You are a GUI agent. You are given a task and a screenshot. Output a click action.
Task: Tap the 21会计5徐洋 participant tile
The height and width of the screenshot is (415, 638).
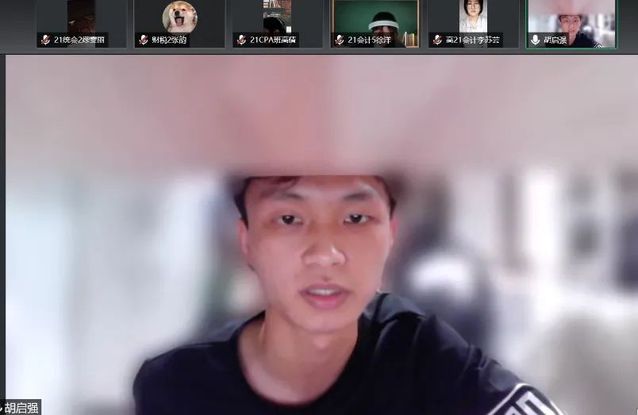click(x=375, y=22)
